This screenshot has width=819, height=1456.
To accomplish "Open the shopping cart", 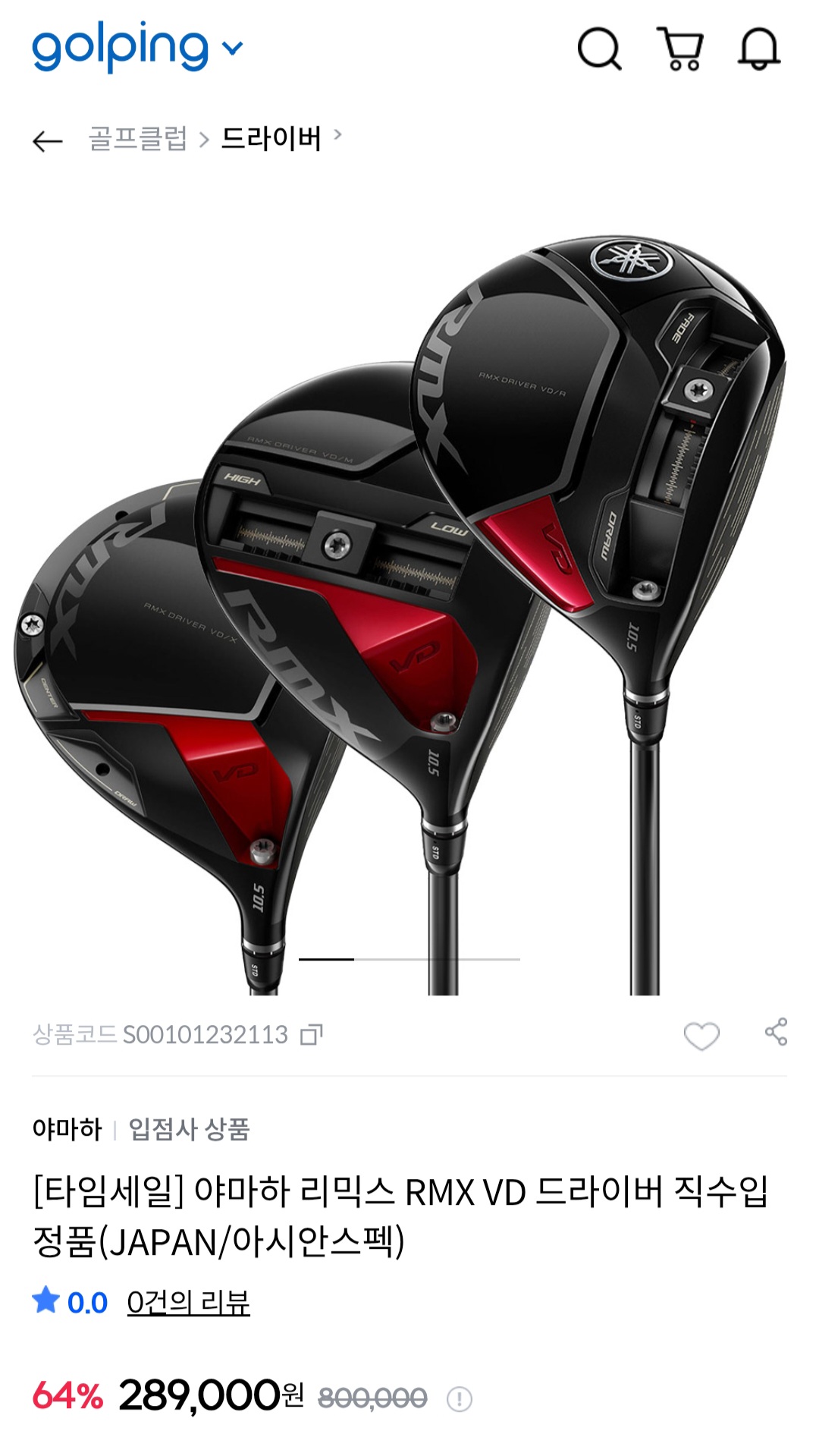I will point(680,49).
